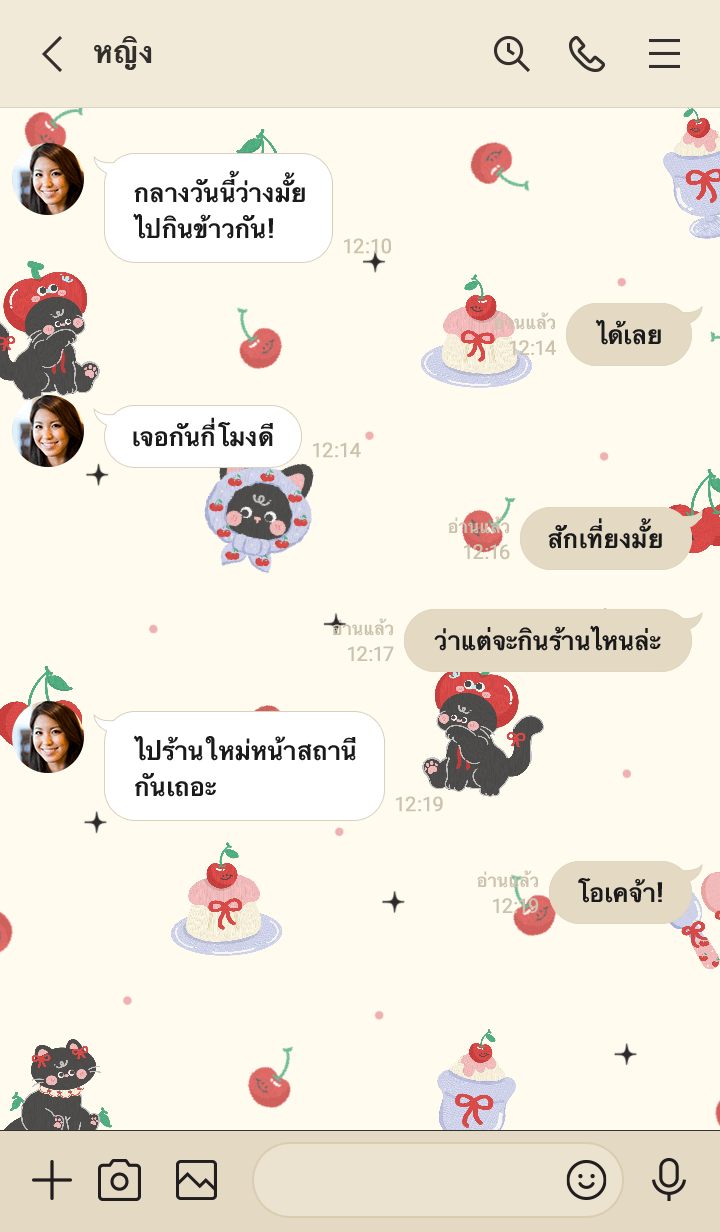Pick an image from the gallery
The image size is (720, 1232).
coord(196,1181)
